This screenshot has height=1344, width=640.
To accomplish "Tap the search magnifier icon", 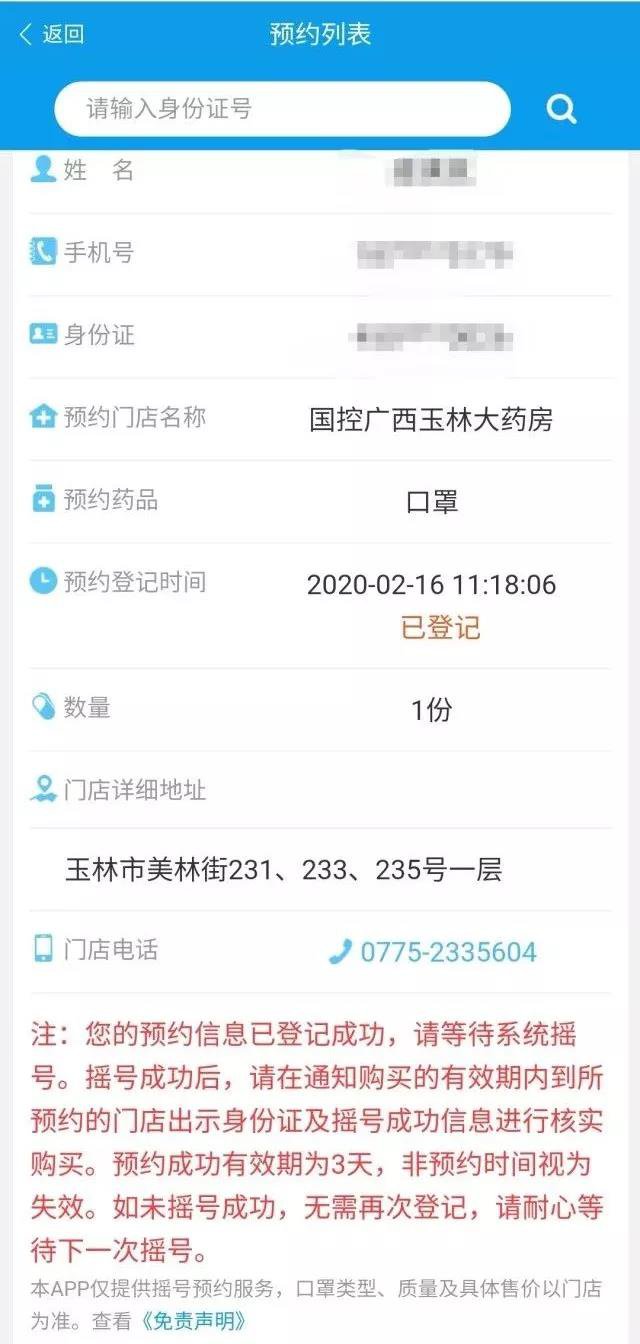I will pos(562,109).
